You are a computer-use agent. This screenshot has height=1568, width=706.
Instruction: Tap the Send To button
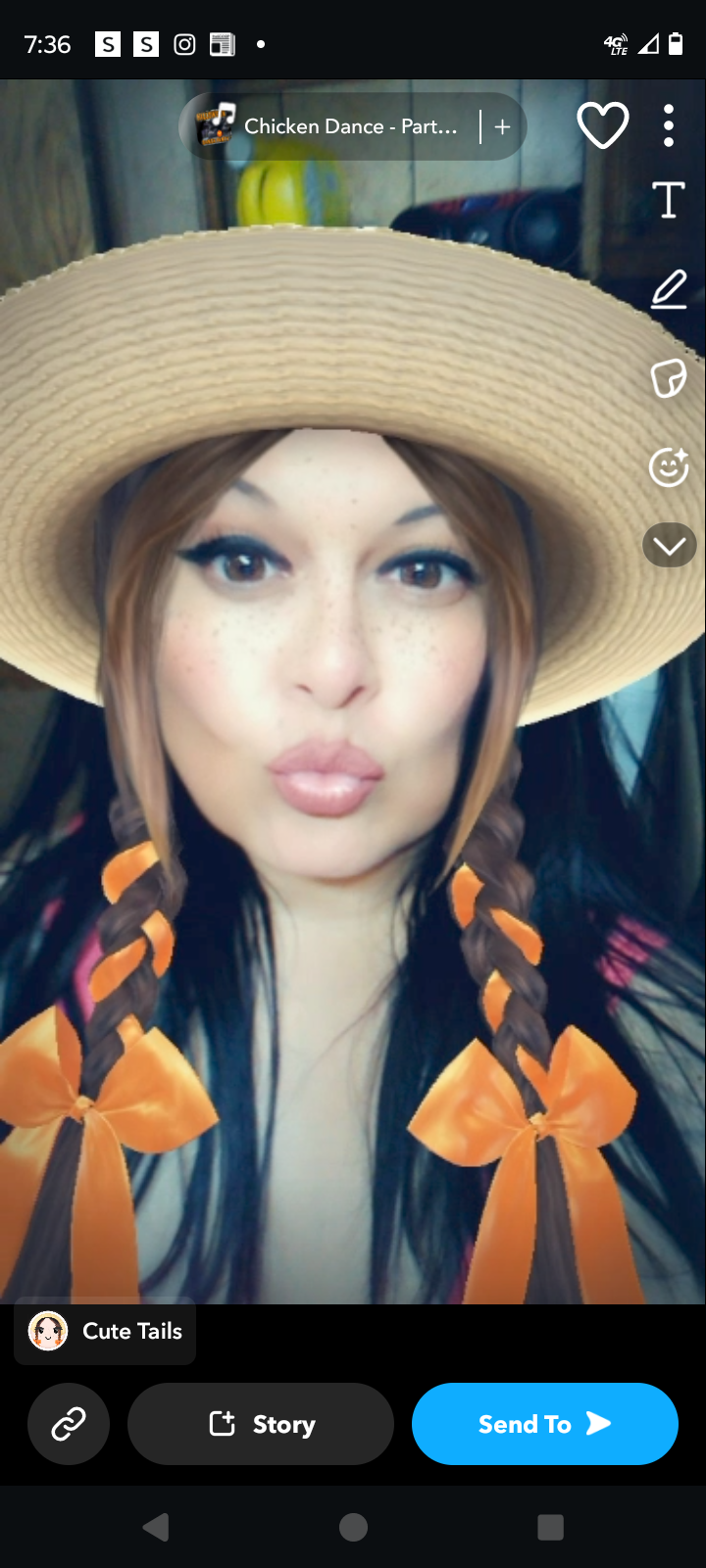[x=545, y=1424]
